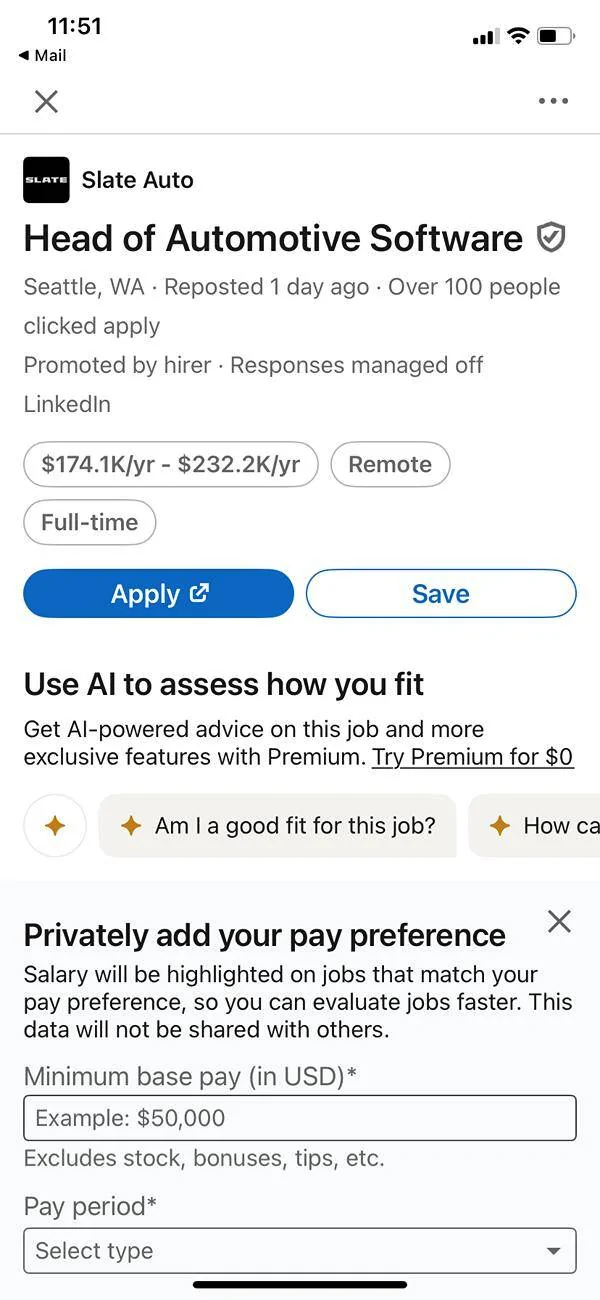This screenshot has height=1300, width=600.
Task: Tap the AI sparkle icon button
Action: tap(55, 825)
